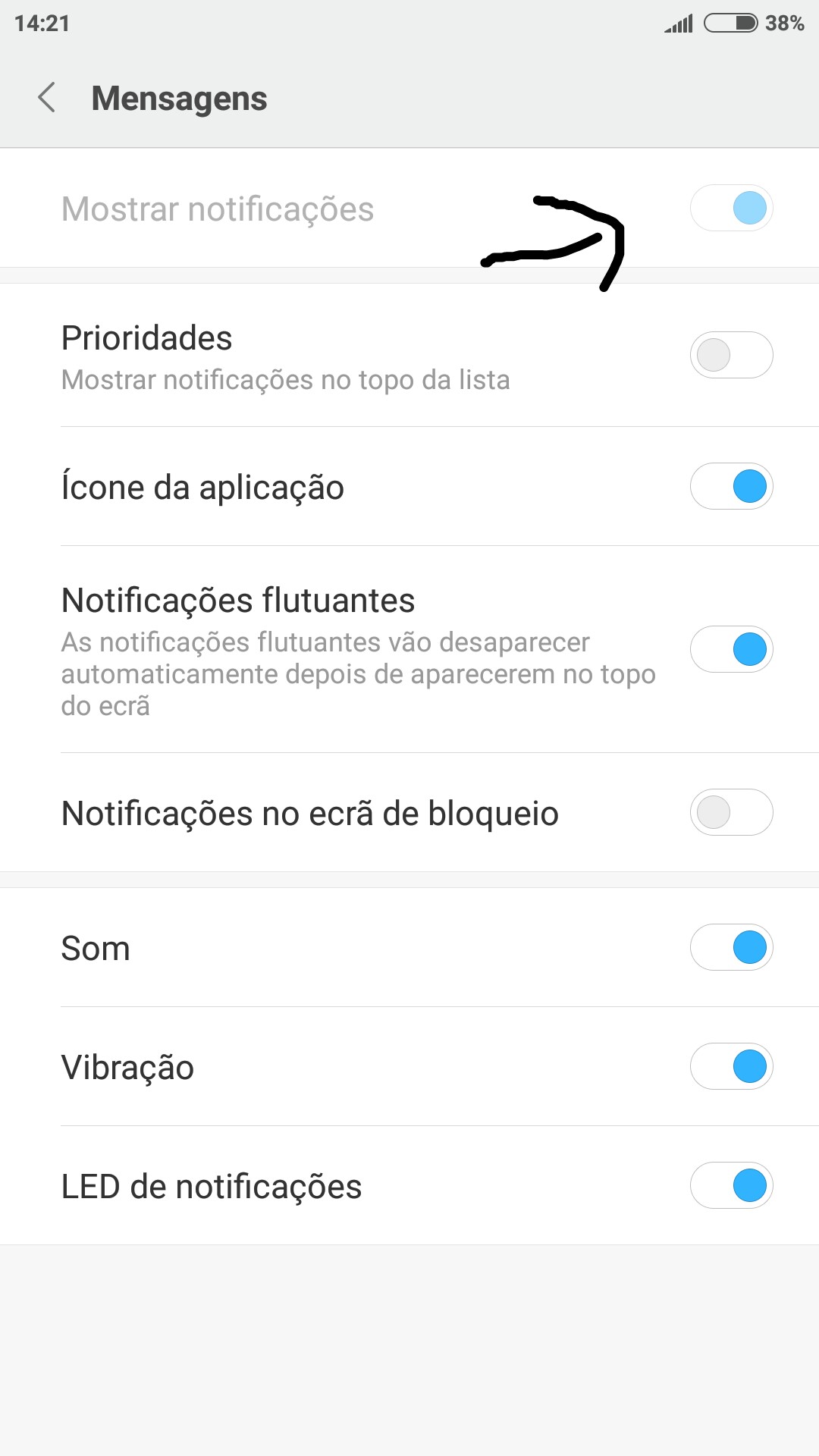Enable Notificações no ecrã de bloqueio
819x1456 pixels.
[731, 812]
